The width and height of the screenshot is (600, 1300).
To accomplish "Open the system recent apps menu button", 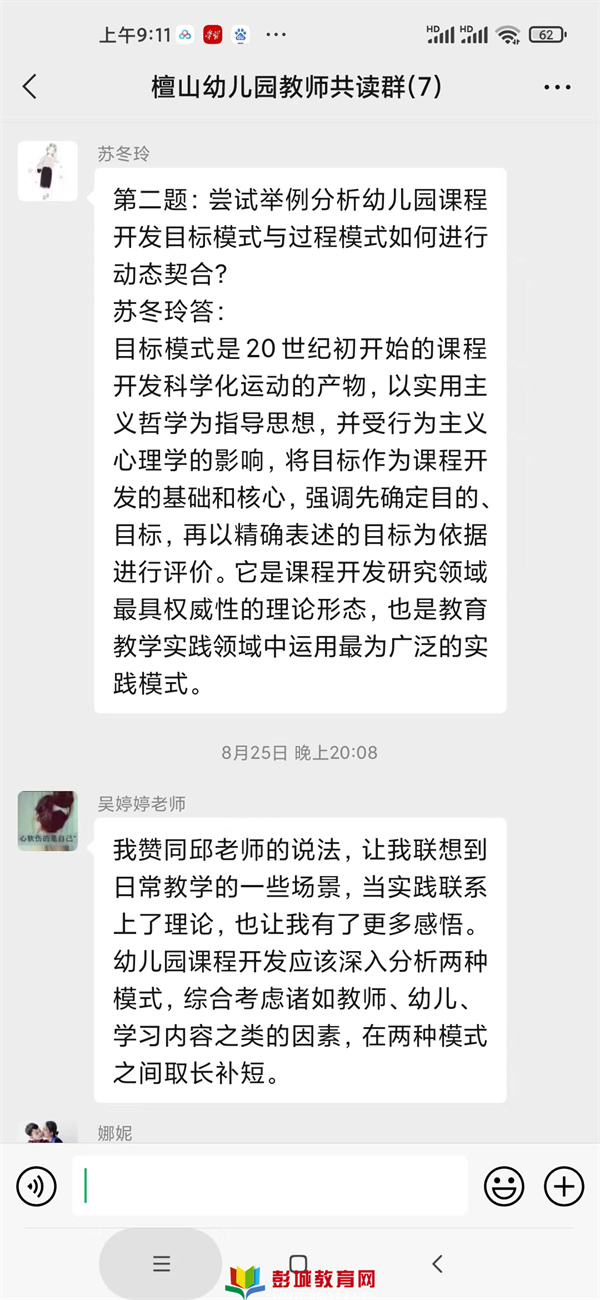I will 161,1264.
